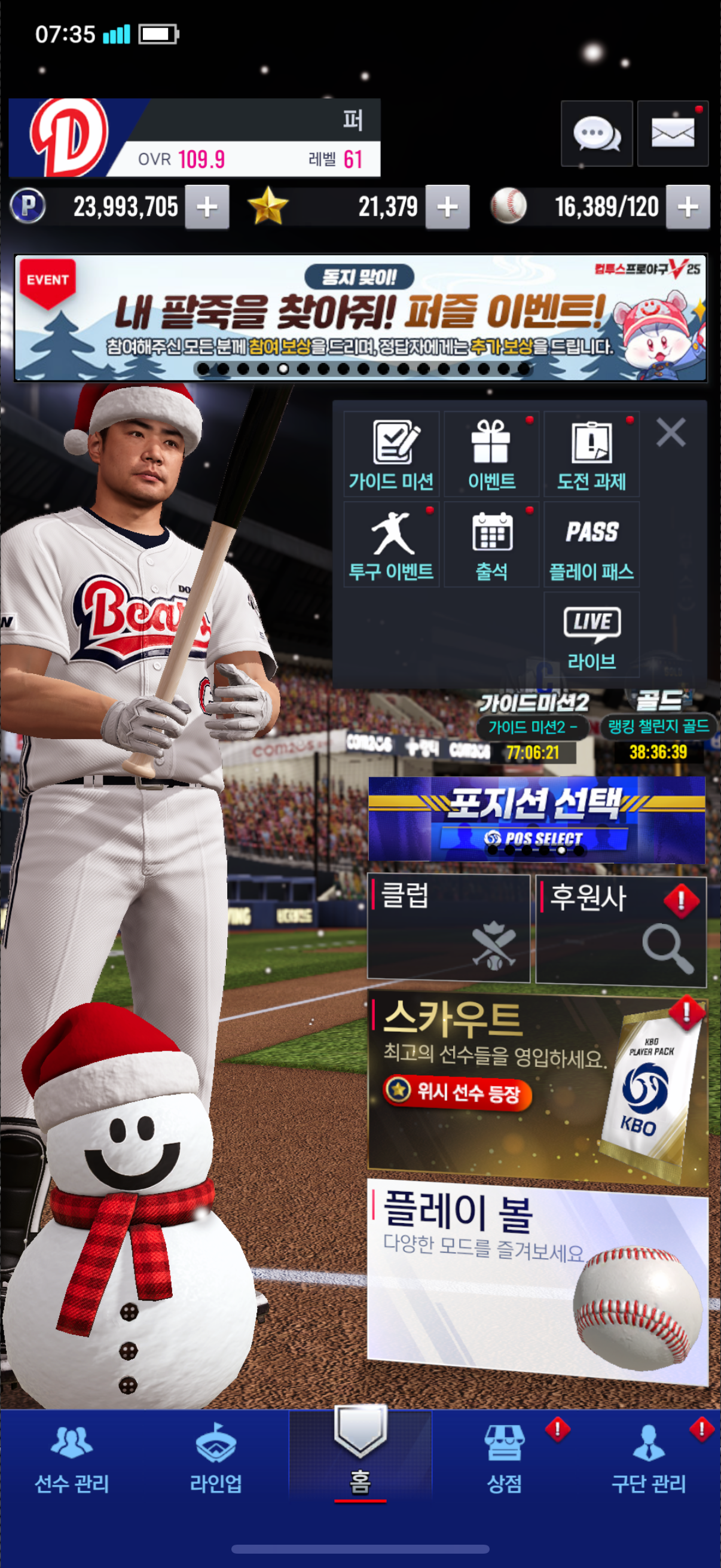Open the 퍼즐 이벤트 banner
Screen dimensions: 721x1568
pos(360,318)
